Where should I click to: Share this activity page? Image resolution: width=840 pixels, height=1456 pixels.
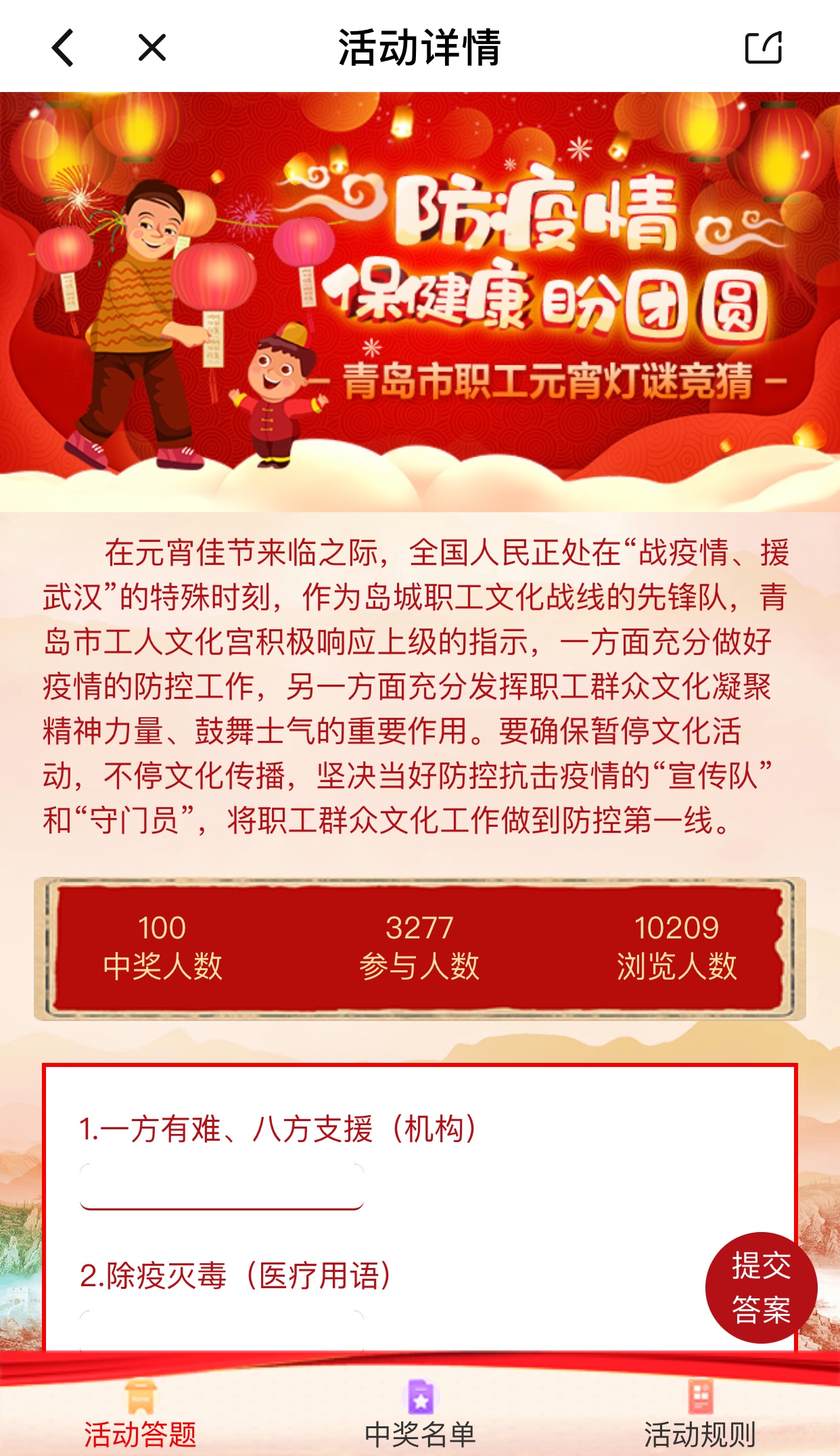coord(763,48)
